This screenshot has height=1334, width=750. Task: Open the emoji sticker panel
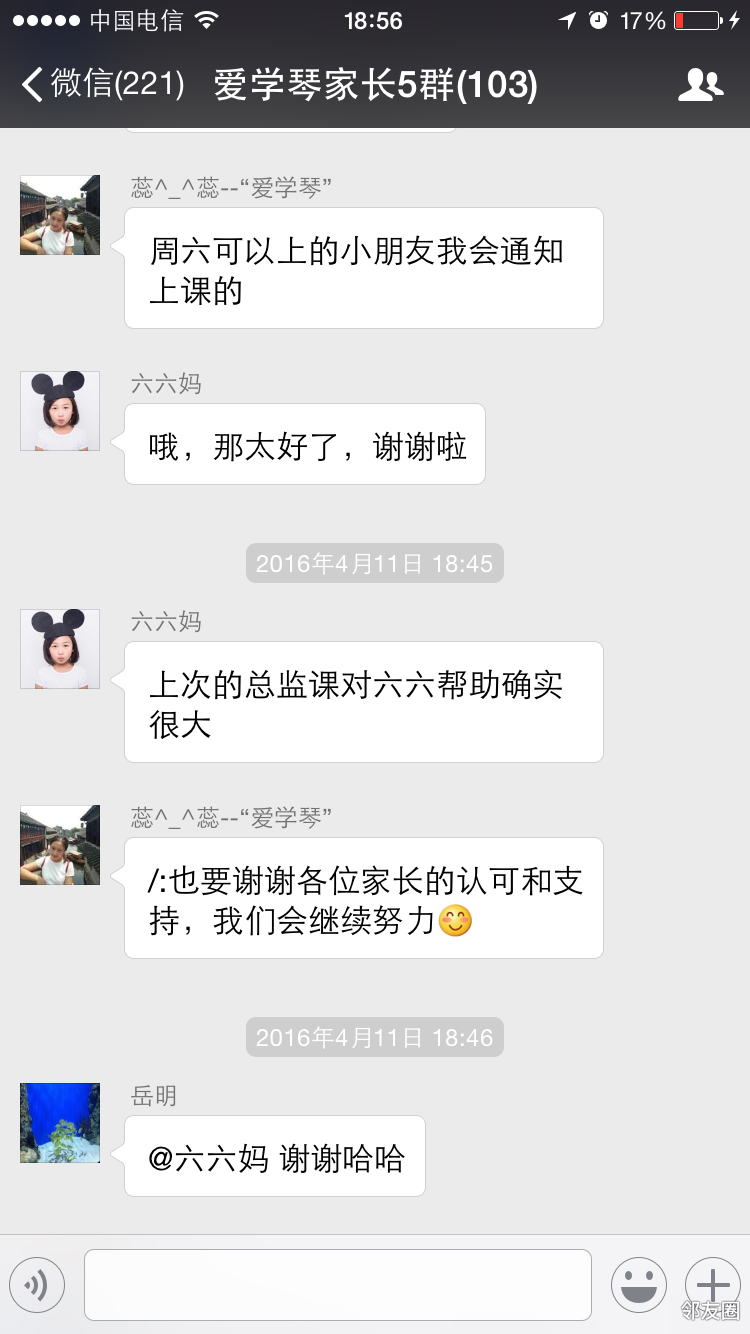click(638, 1285)
